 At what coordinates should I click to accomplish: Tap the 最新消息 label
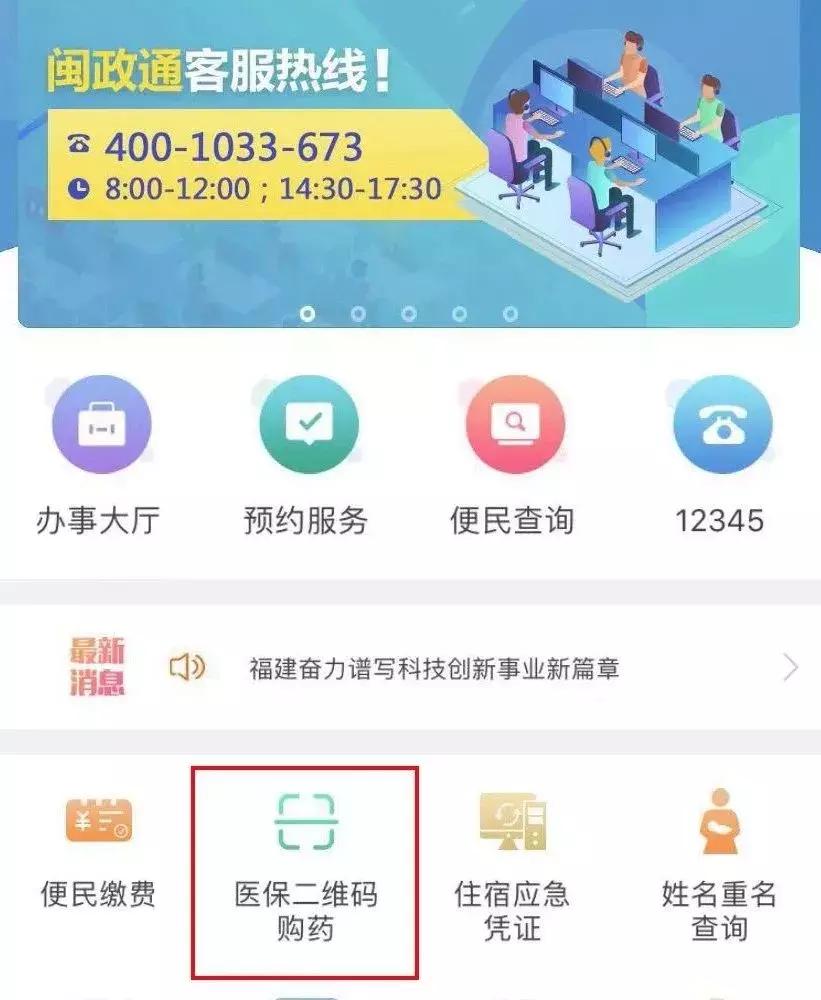[x=100, y=665]
